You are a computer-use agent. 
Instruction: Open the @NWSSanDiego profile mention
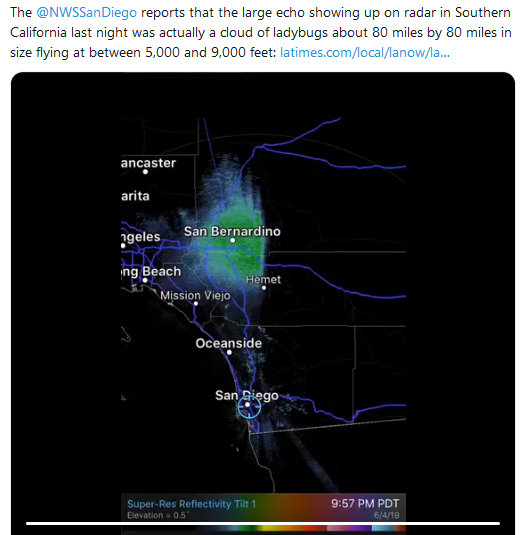[x=86, y=13]
